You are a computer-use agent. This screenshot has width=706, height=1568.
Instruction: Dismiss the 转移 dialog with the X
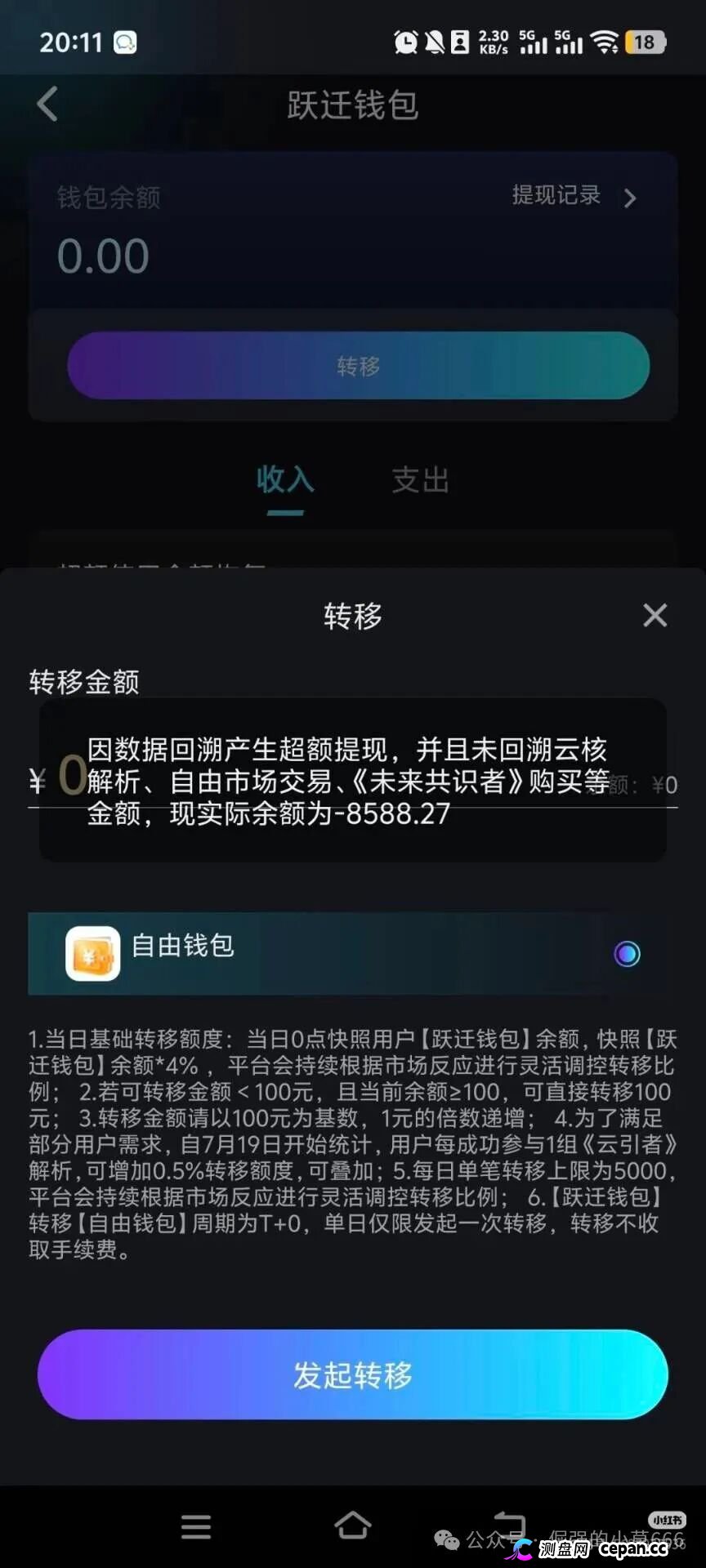pyautogui.click(x=655, y=616)
